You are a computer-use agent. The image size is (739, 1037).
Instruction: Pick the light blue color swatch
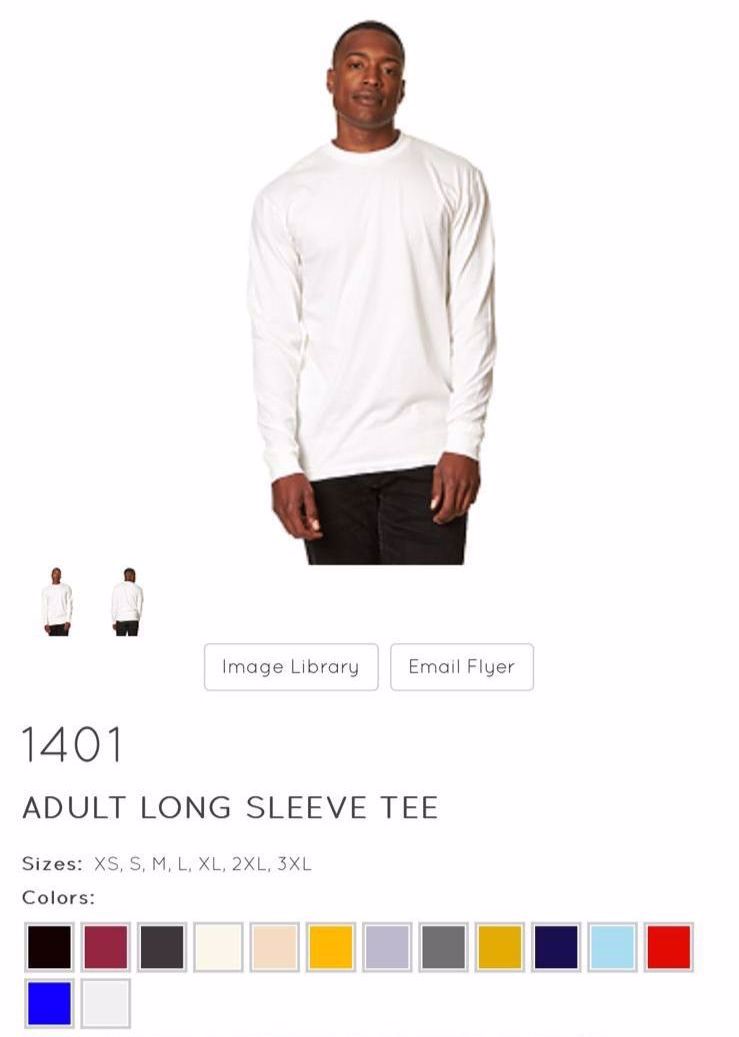click(612, 947)
